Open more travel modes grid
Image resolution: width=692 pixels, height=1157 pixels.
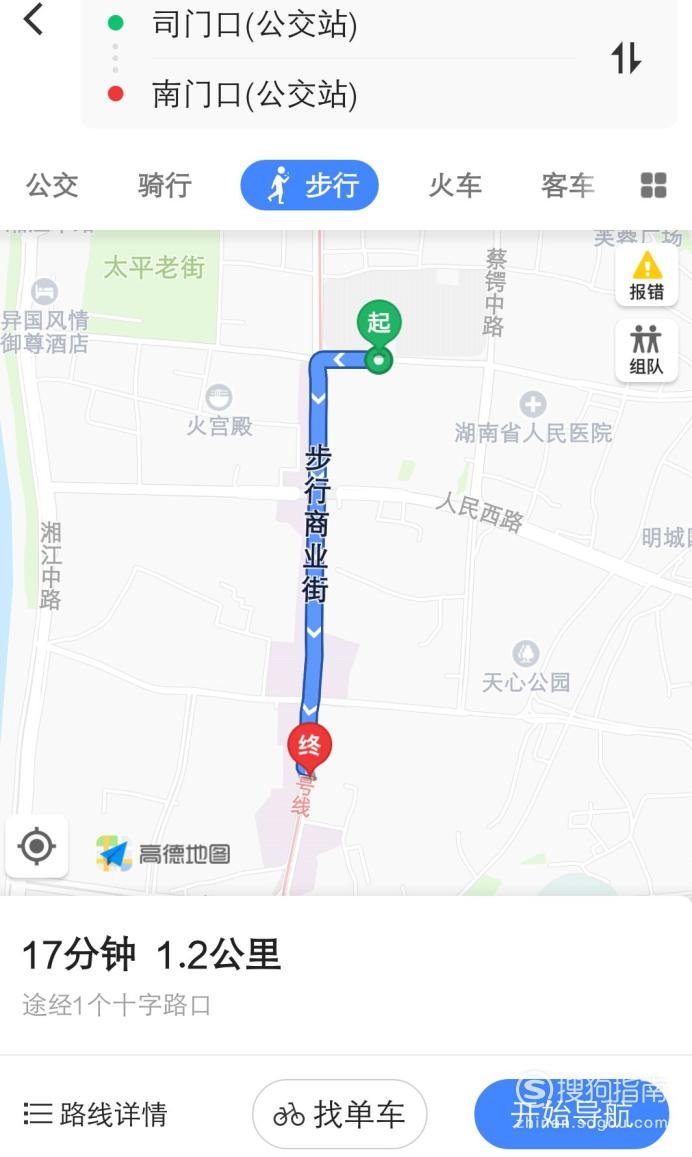tap(654, 185)
